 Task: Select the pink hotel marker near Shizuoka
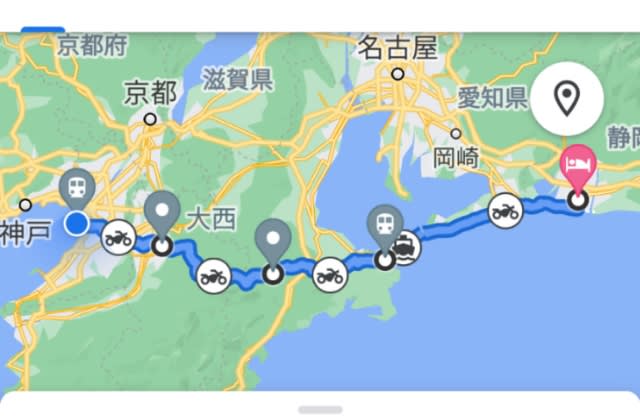[x=577, y=164]
